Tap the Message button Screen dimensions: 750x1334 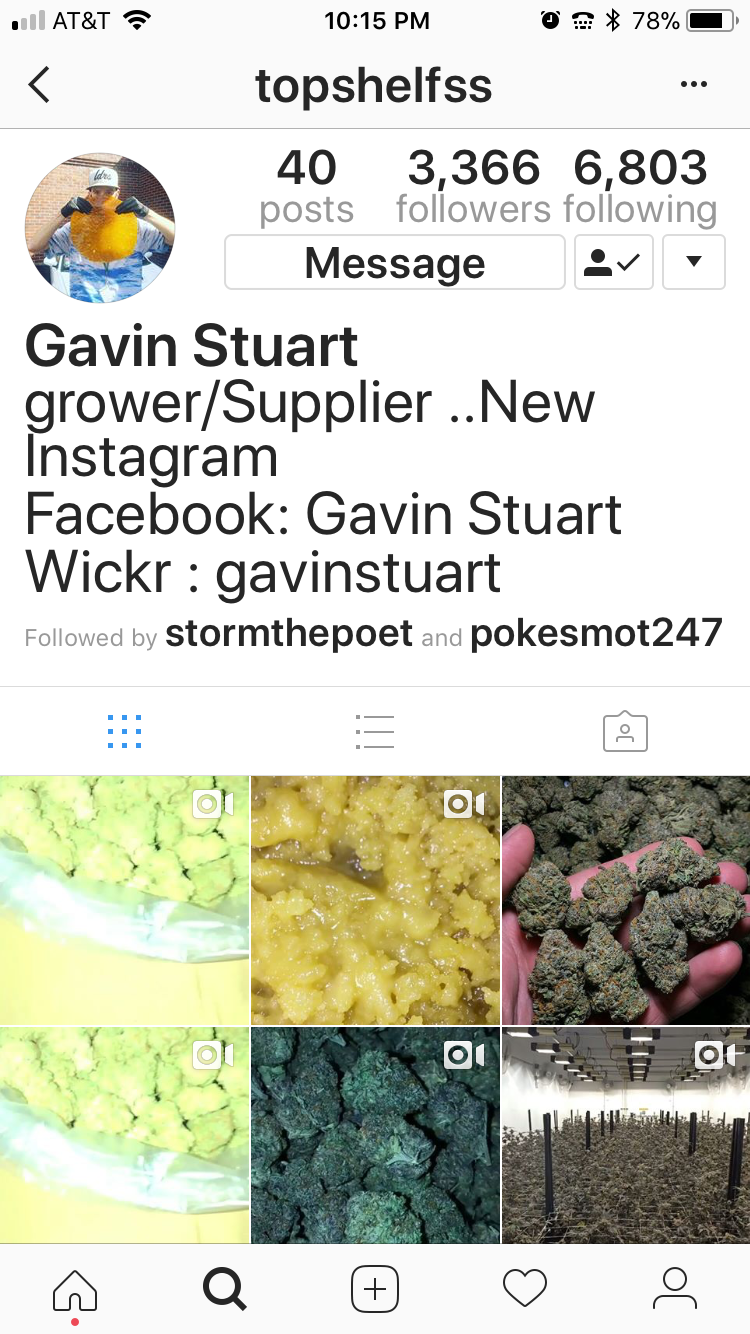click(395, 263)
